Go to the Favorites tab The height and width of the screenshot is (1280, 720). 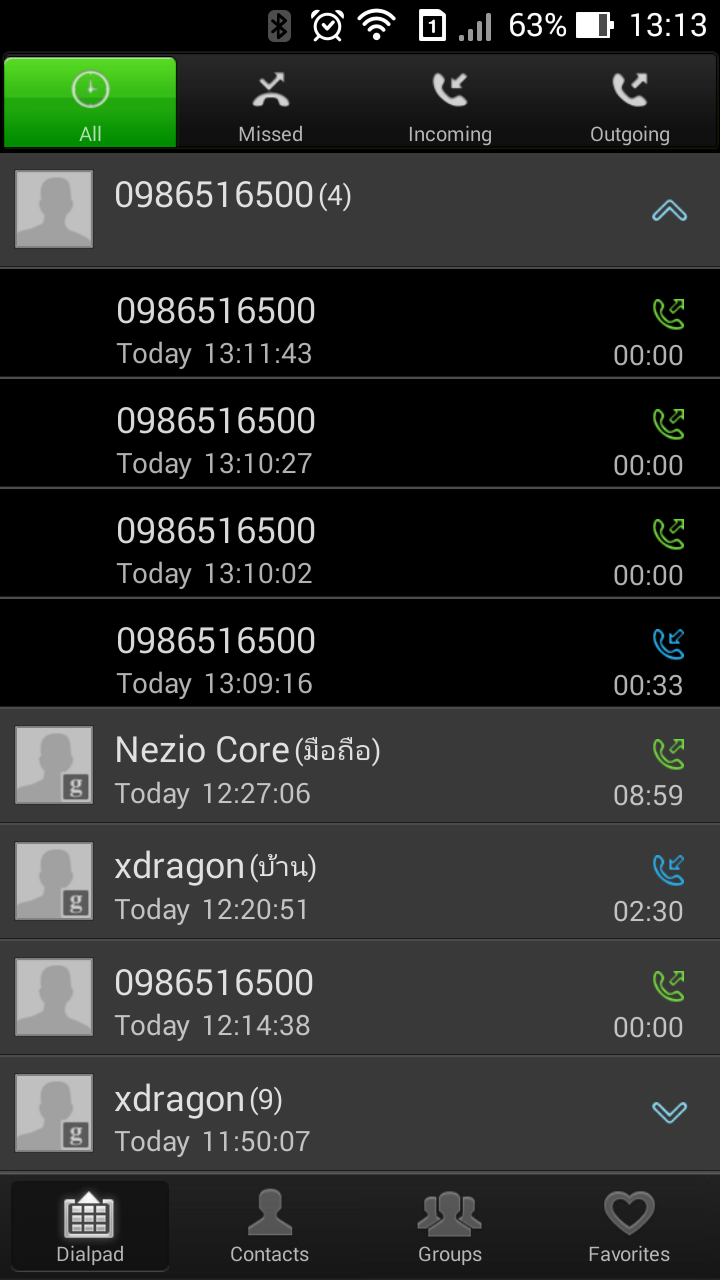629,1226
